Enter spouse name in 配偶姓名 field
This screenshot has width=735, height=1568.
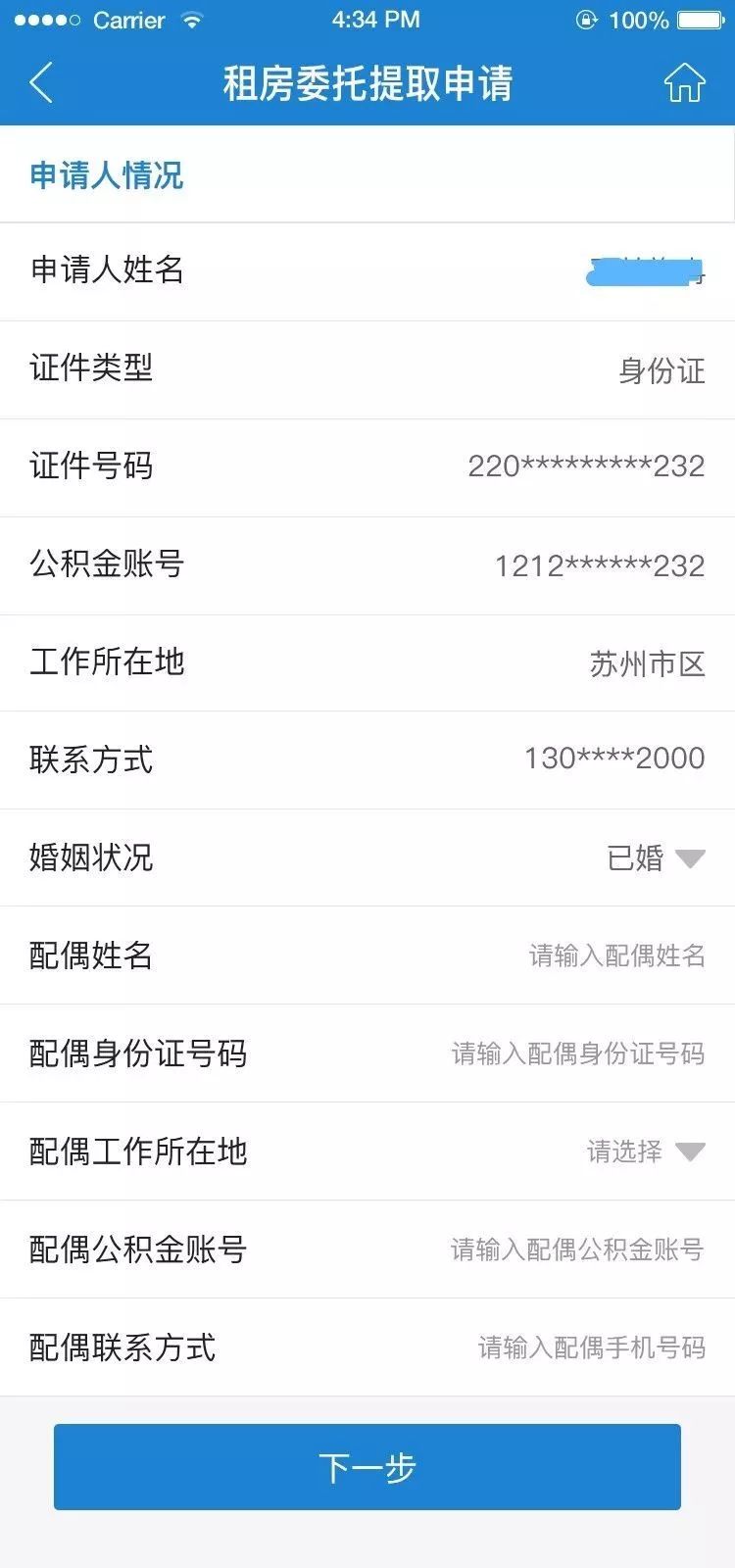coord(616,955)
